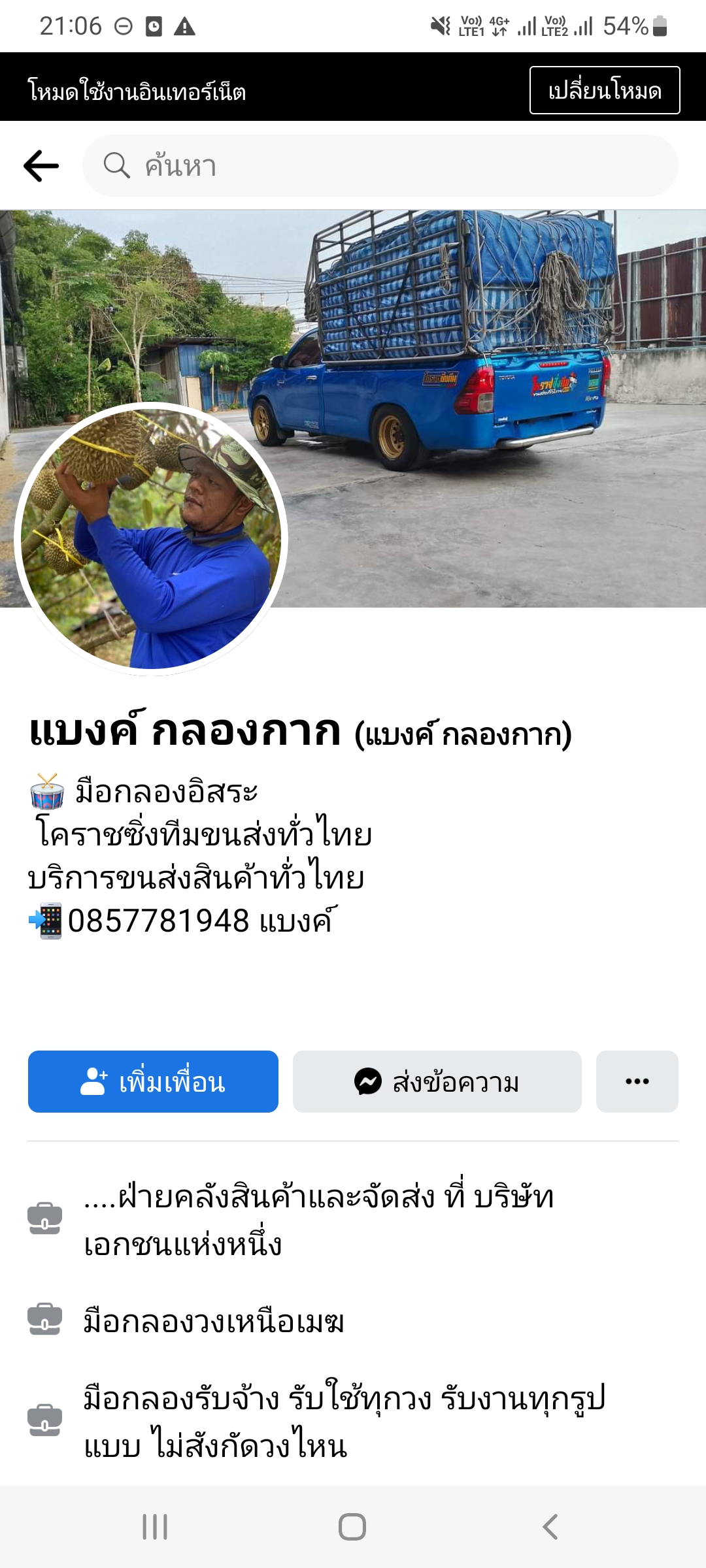Open the มือกลองรับจ้าง work entry
Screen dimensions: 706x1568
click(344, 1421)
